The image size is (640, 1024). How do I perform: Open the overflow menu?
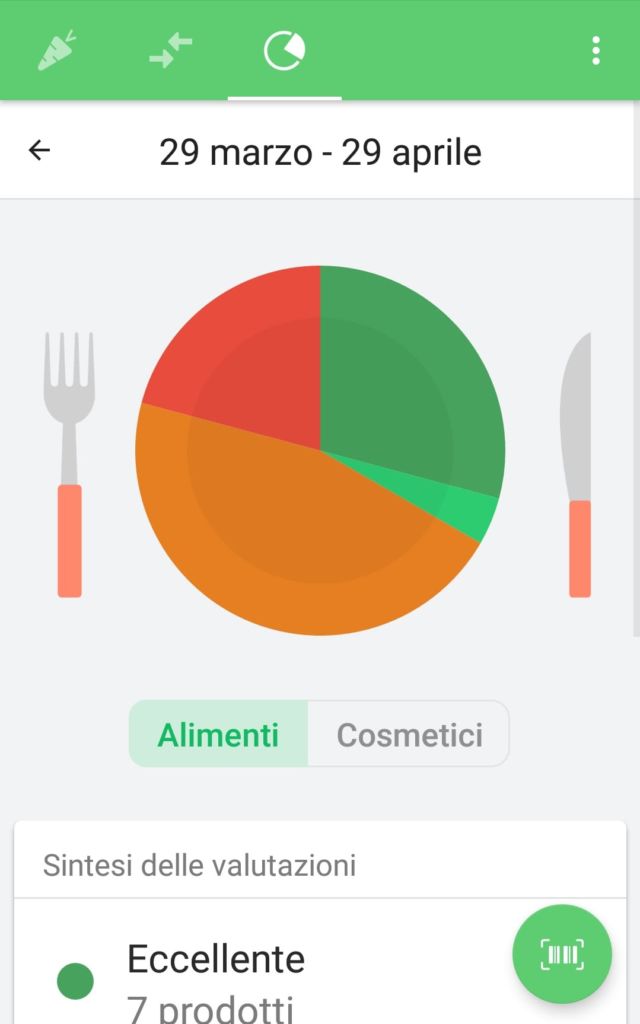coord(596,50)
